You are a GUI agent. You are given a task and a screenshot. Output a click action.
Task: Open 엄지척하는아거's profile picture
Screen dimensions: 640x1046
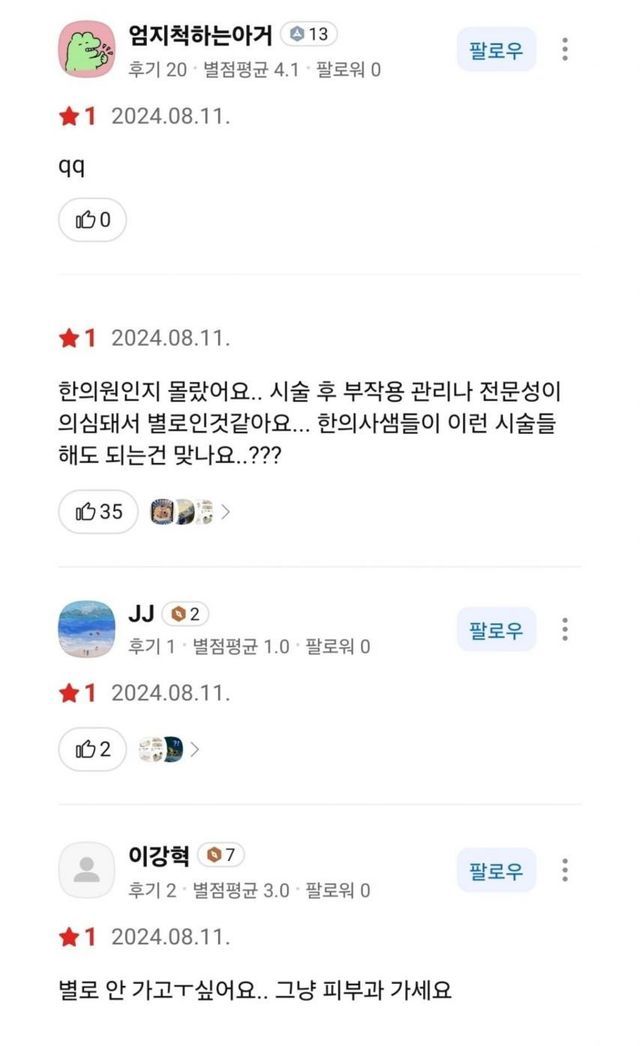pyautogui.click(x=87, y=49)
